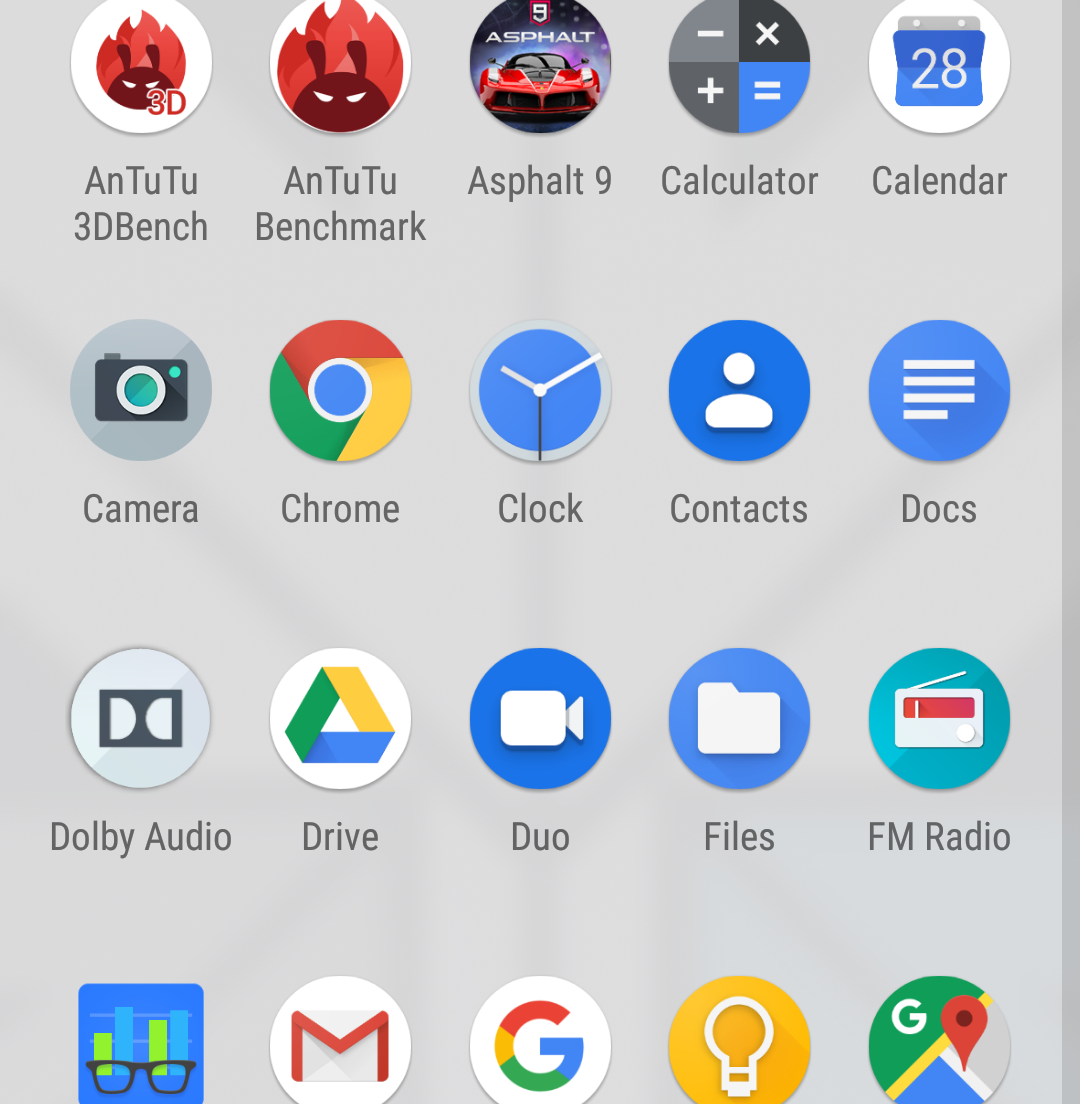Open Google Drive

click(341, 718)
